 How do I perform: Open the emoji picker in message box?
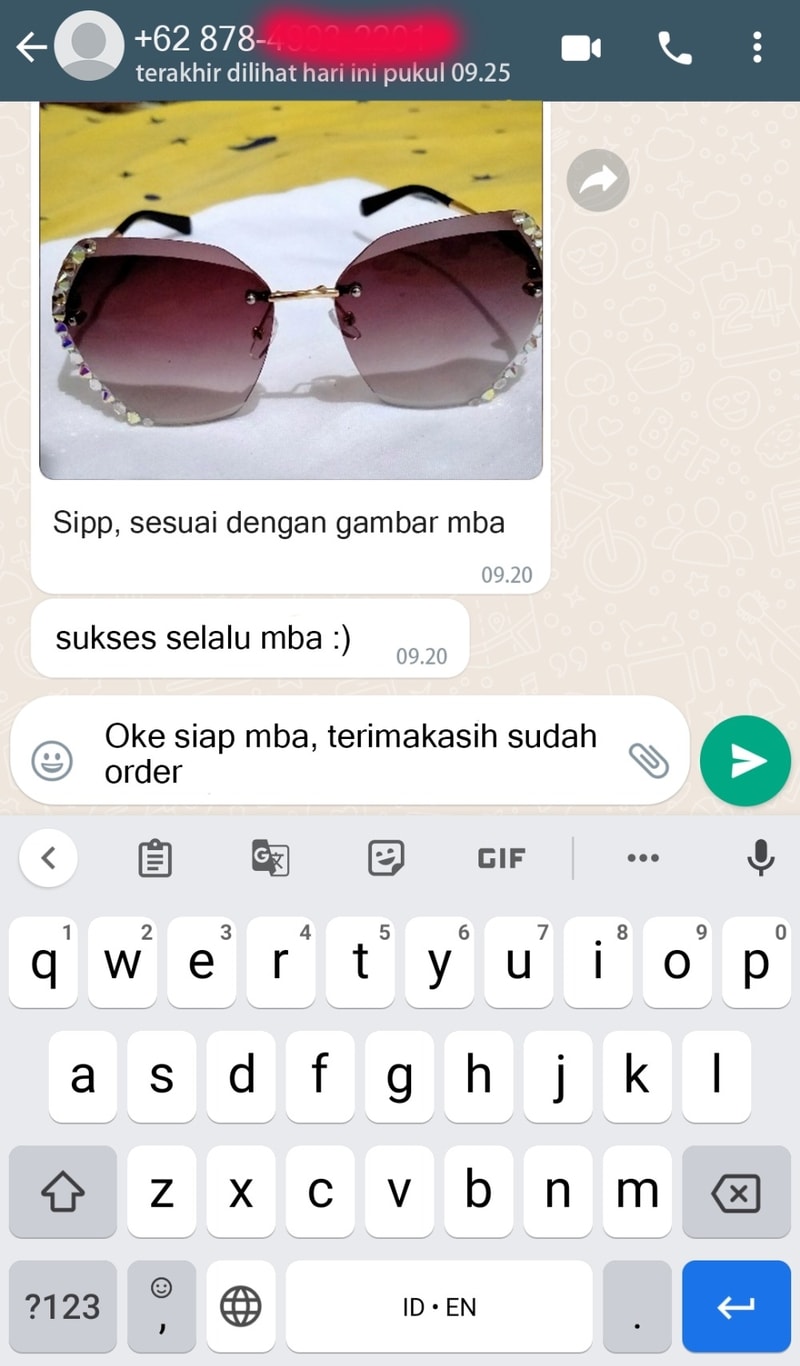[51, 762]
